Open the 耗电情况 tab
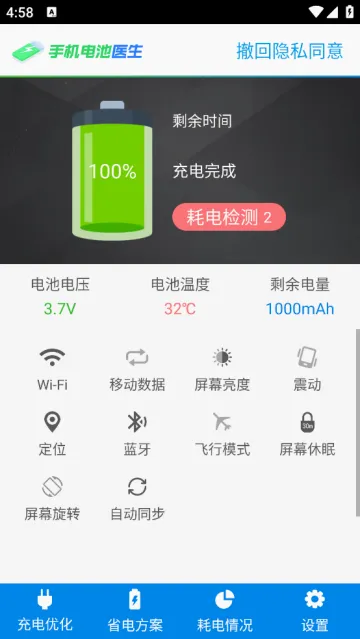The width and height of the screenshot is (360, 639). tap(225, 611)
